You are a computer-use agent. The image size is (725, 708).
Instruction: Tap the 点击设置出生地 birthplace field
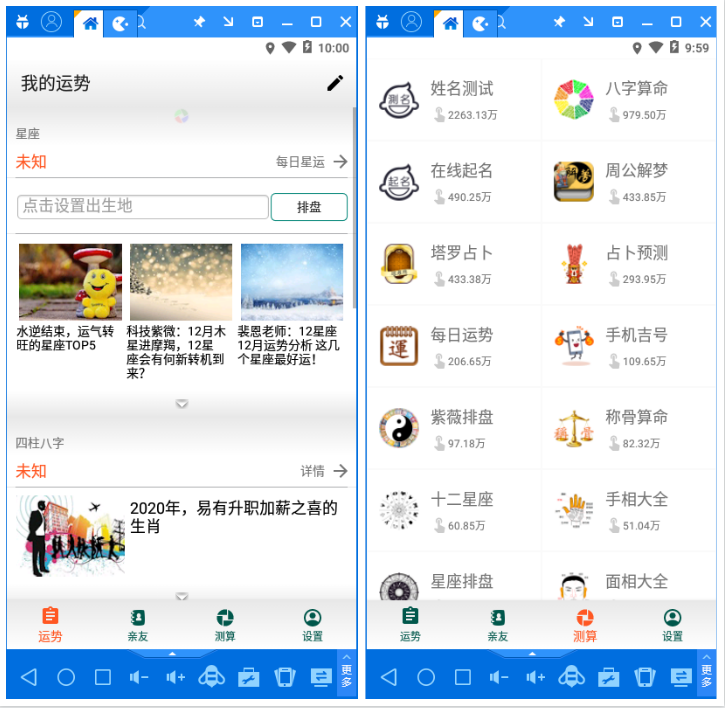point(143,207)
